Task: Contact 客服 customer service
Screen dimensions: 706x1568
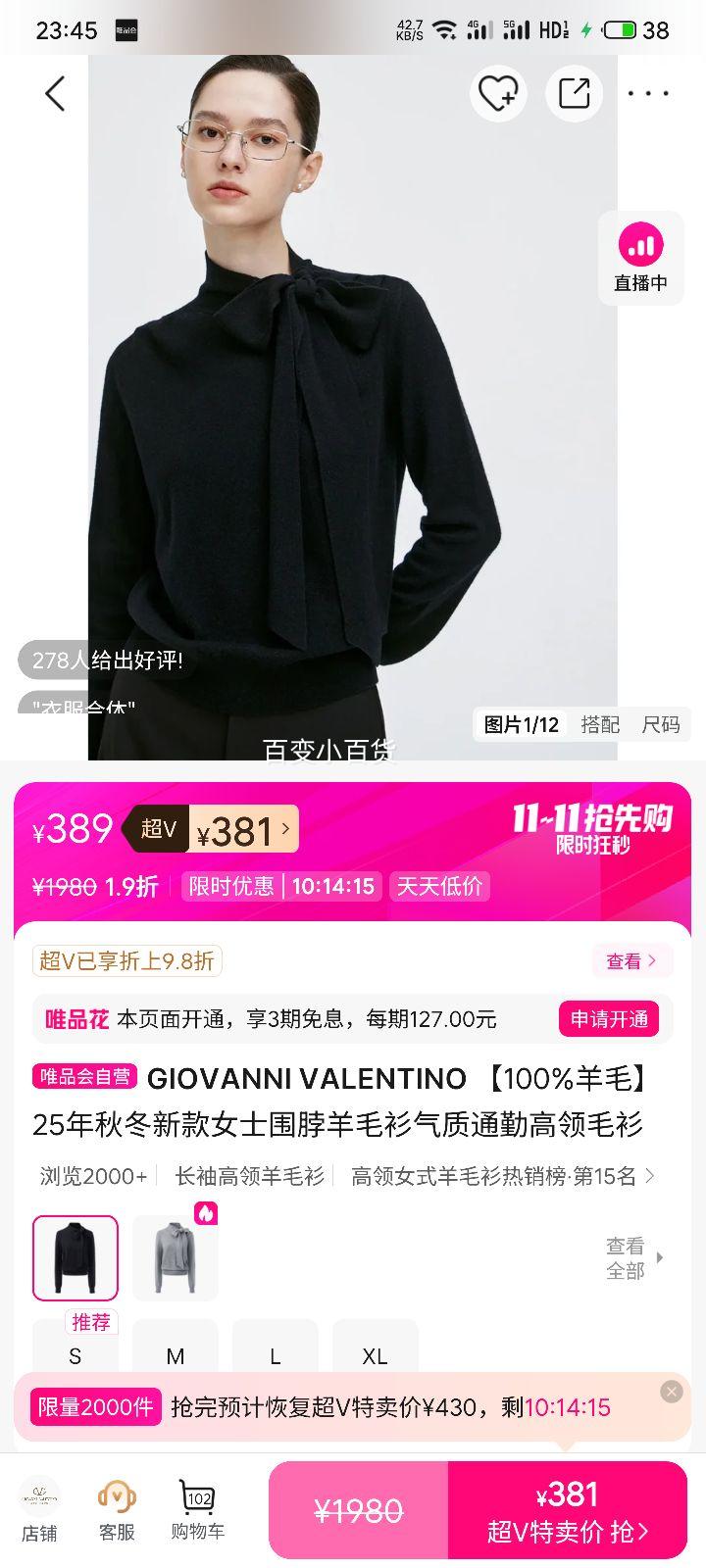Action: (x=117, y=1509)
